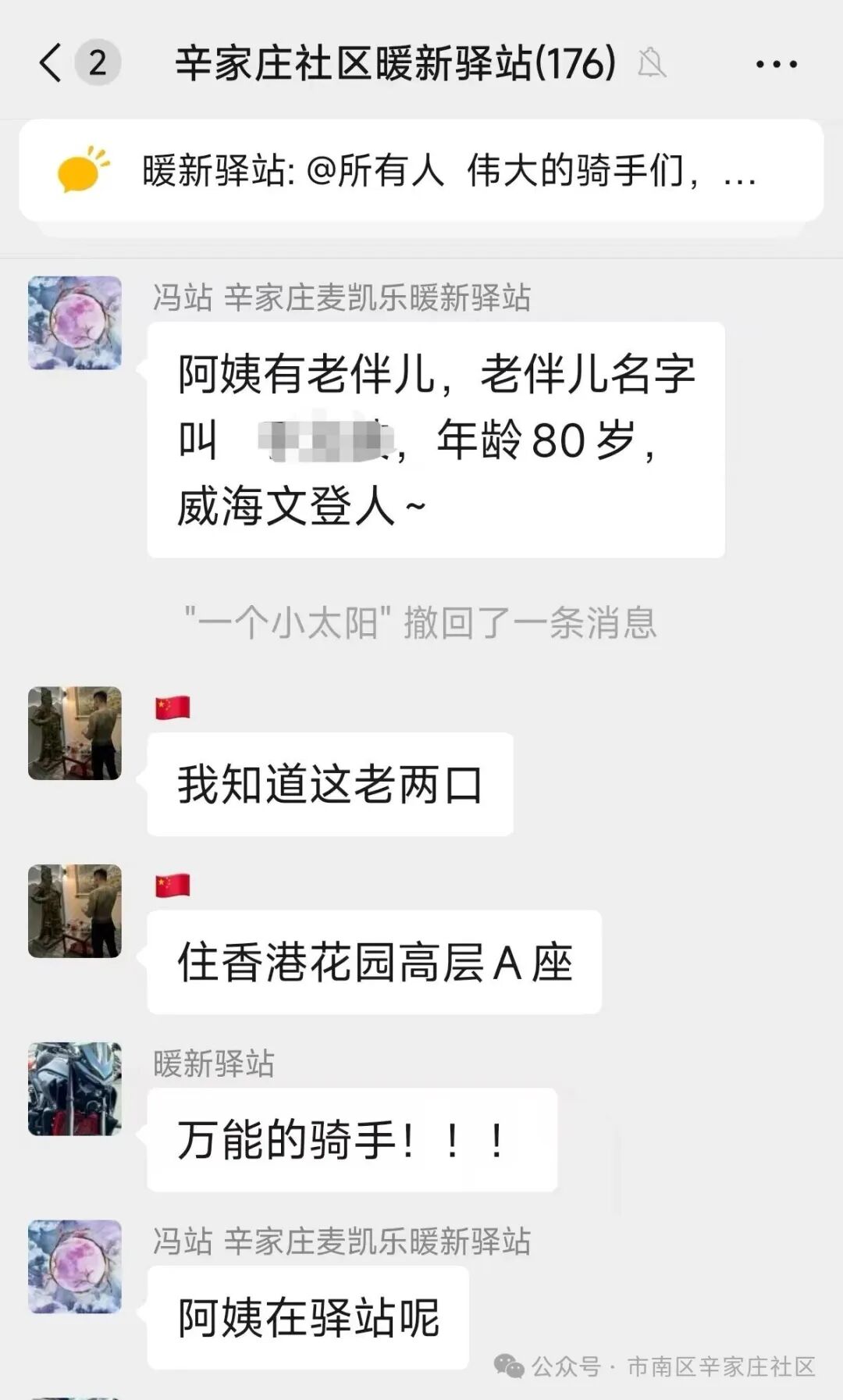843x1400 pixels.
Task: Select the message bubble 我知道这老两口
Action: tap(328, 785)
